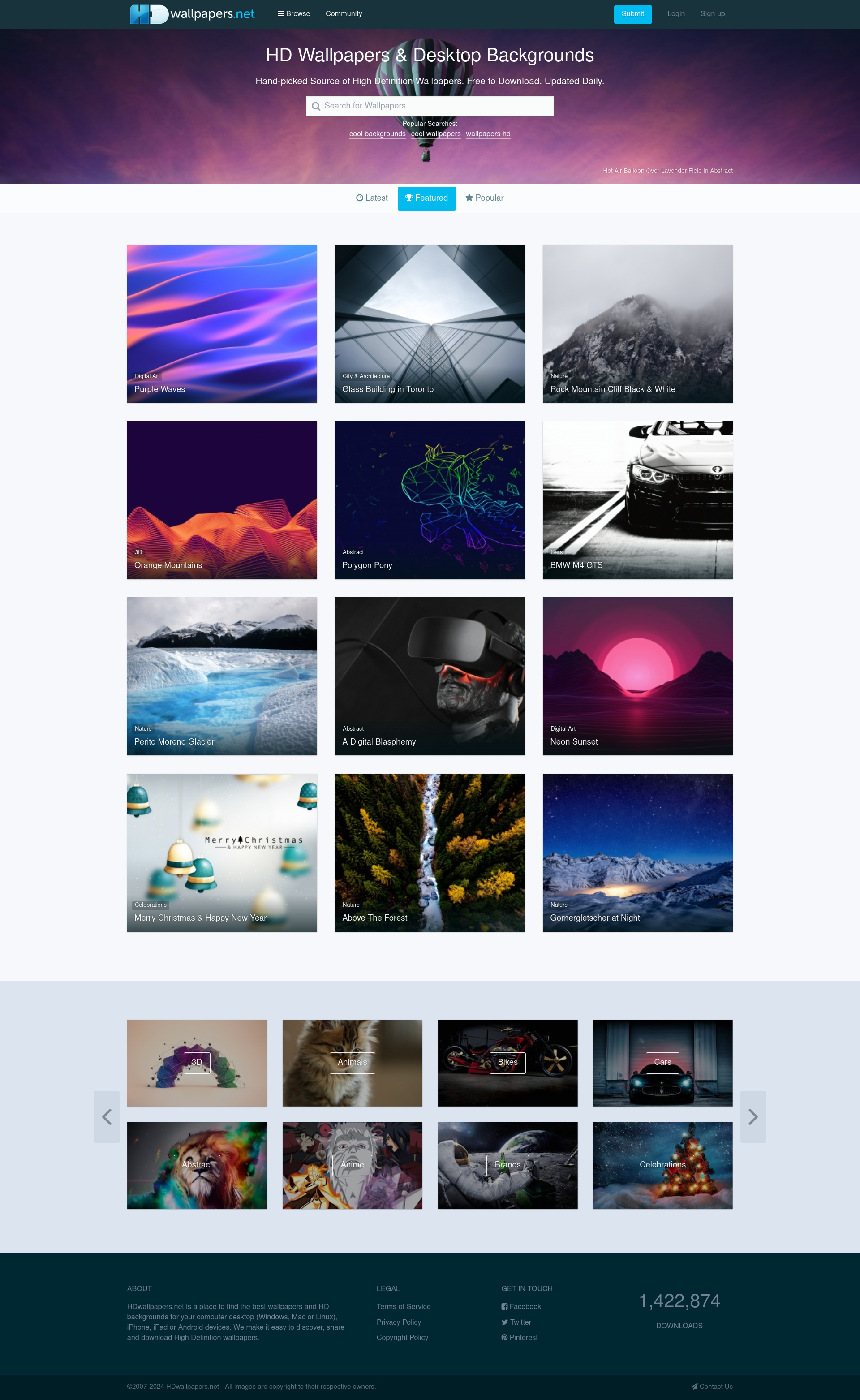This screenshot has width=860, height=1400.
Task: Open the Terms of Service link
Action: [403, 1306]
